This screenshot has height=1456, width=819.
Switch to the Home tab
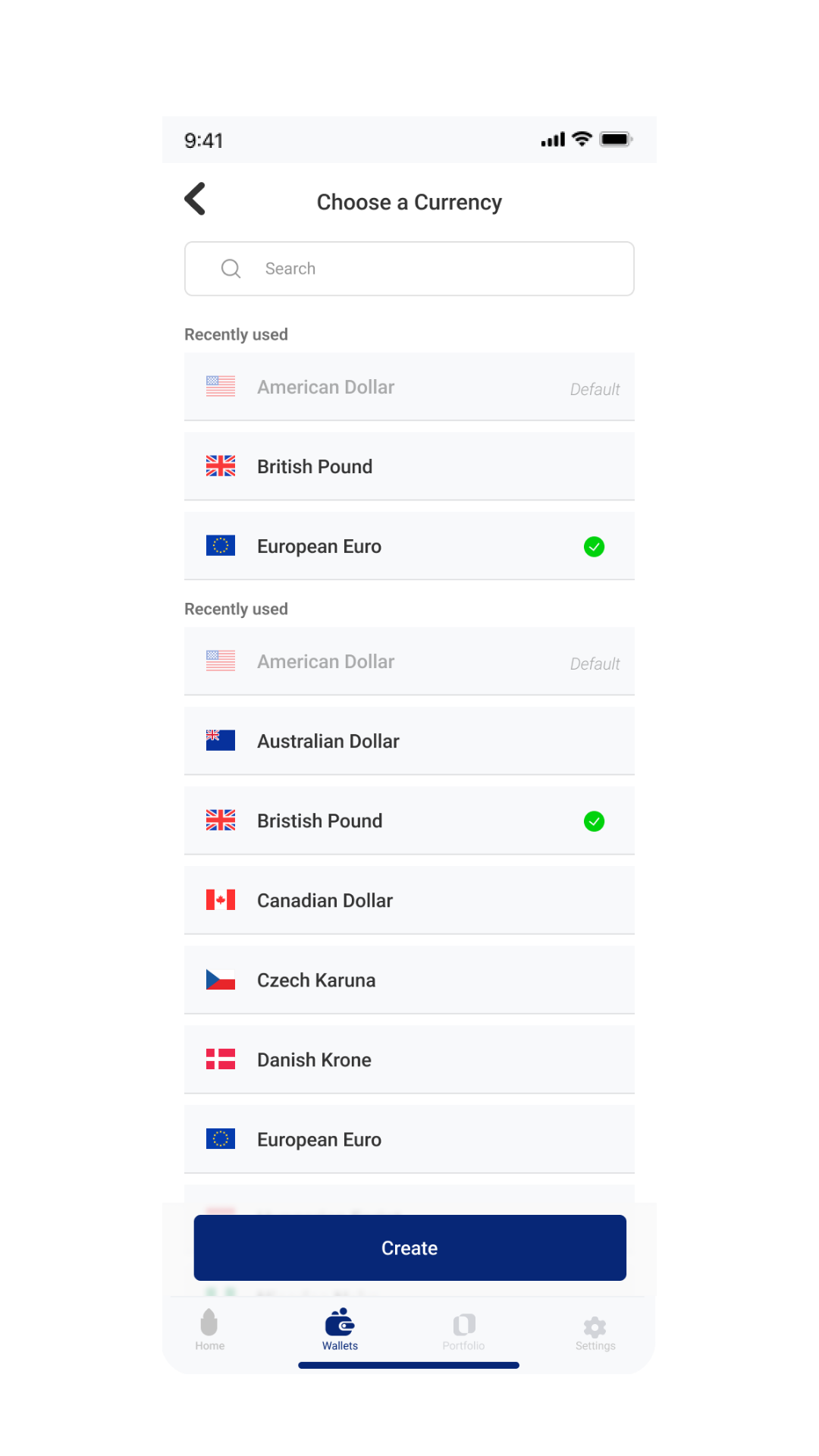(x=210, y=1329)
